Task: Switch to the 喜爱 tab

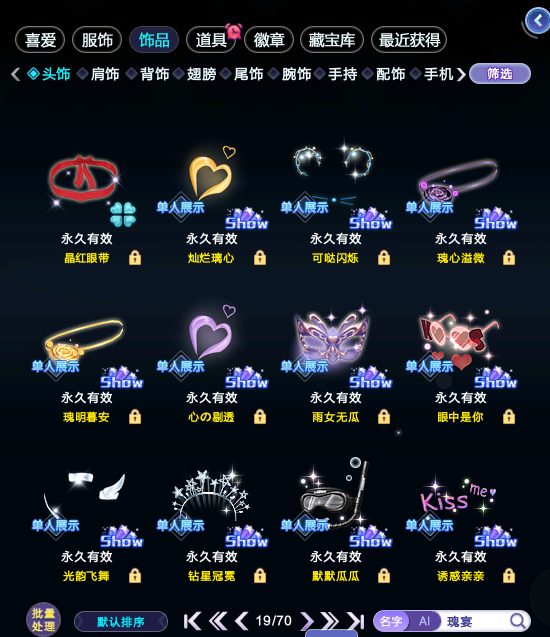Action: [x=40, y=40]
